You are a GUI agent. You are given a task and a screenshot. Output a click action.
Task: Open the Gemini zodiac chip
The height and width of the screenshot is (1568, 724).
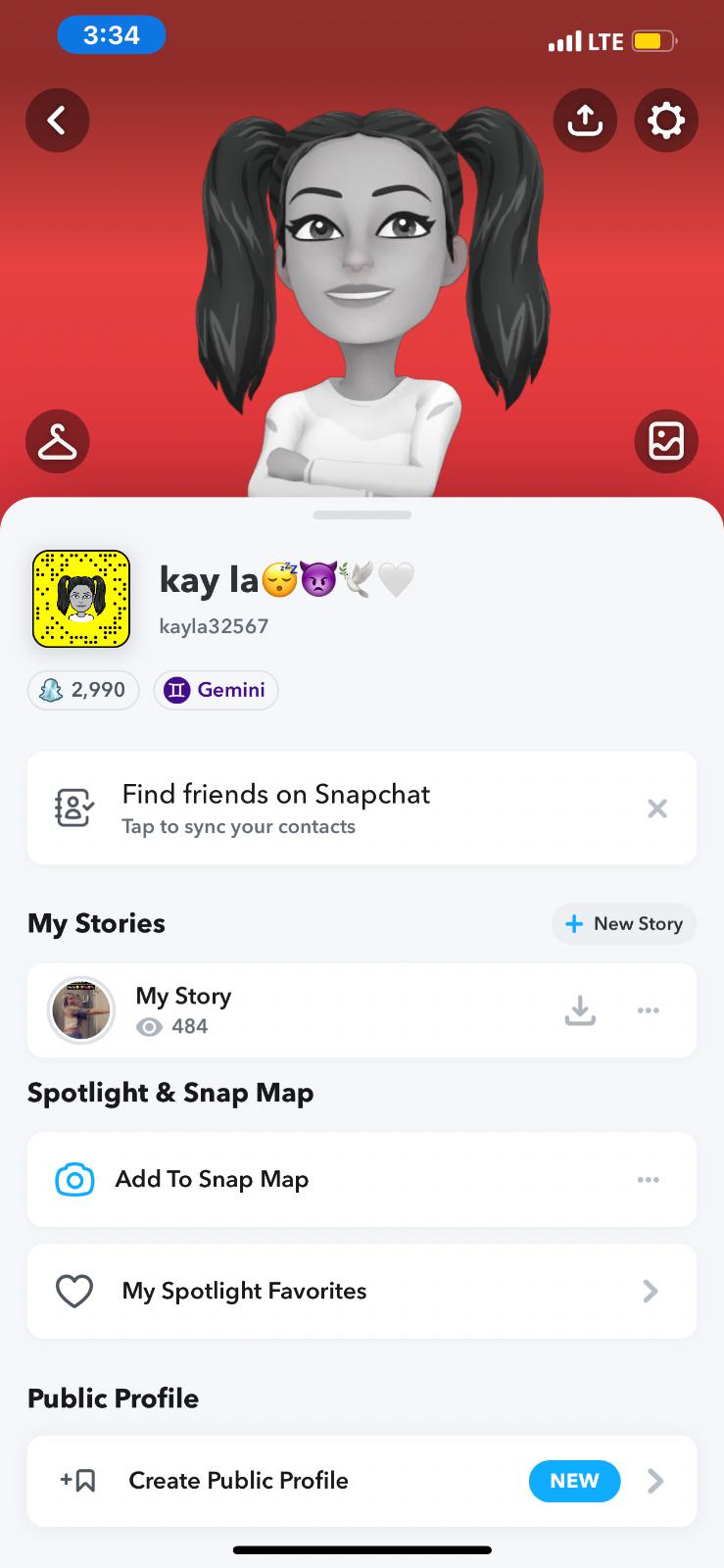point(216,690)
